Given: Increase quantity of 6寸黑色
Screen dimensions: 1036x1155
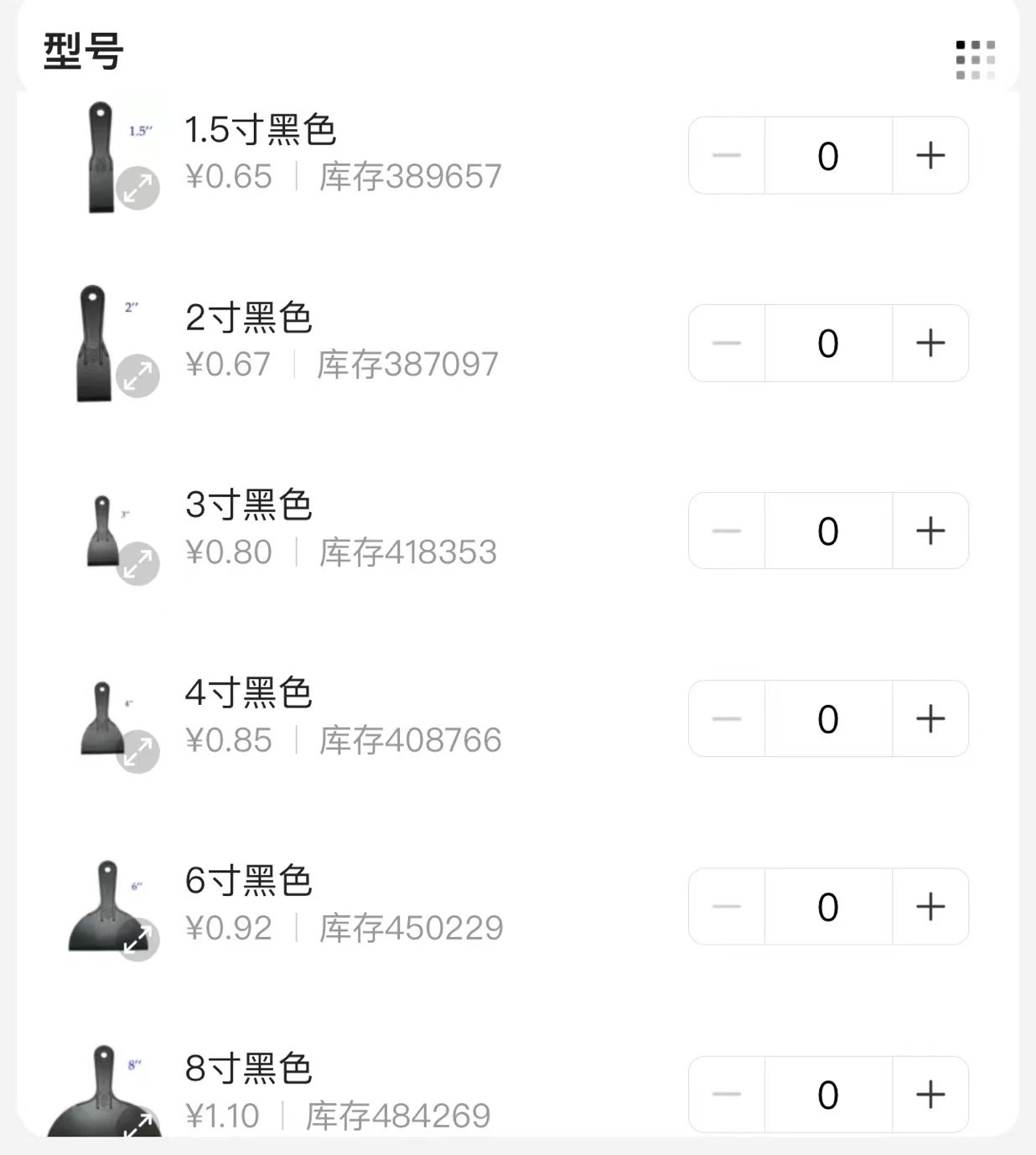Looking at the screenshot, I should [930, 907].
